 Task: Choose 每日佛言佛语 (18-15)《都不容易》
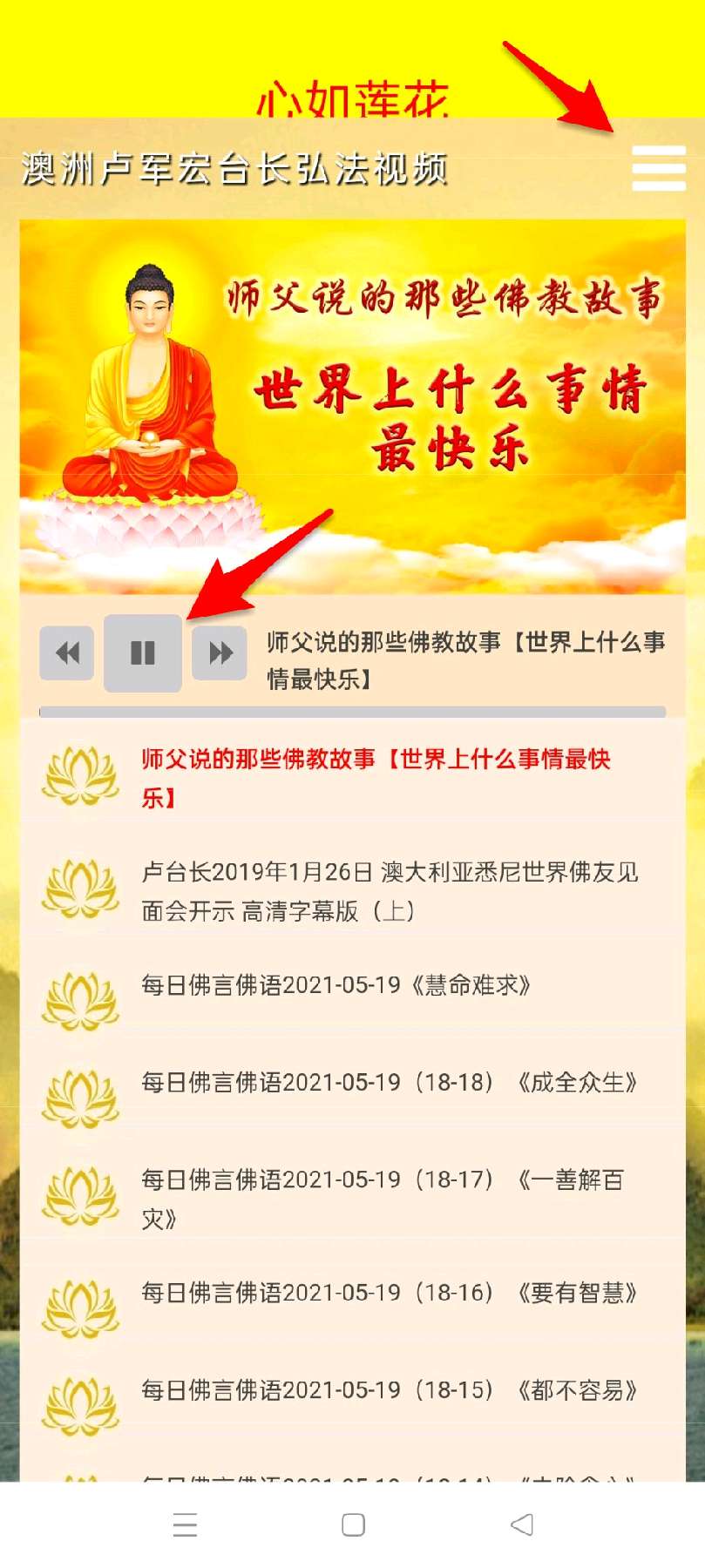389,1390
